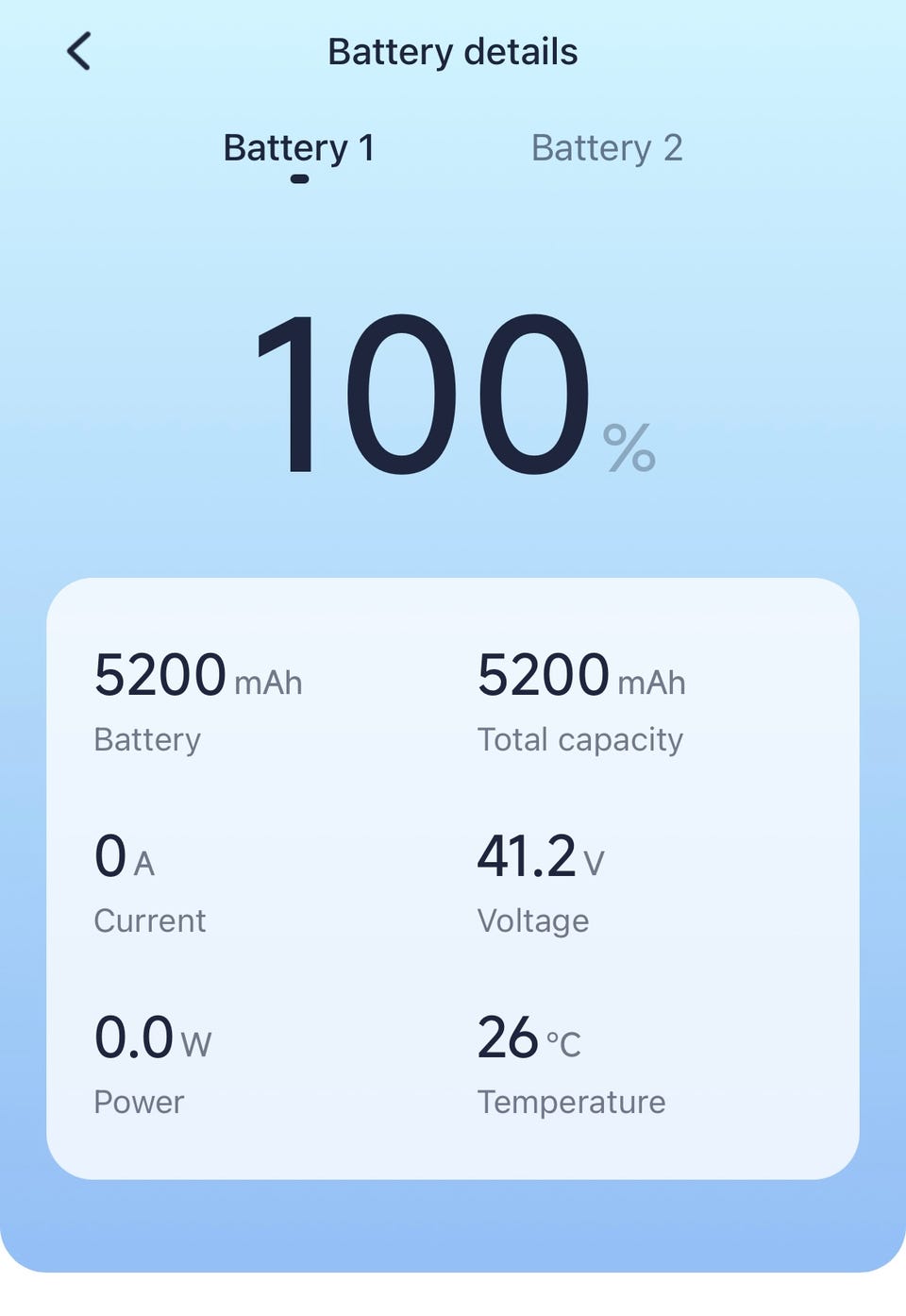Switch to the Battery 2 tab
The image size is (906, 1316).
pyautogui.click(x=606, y=148)
